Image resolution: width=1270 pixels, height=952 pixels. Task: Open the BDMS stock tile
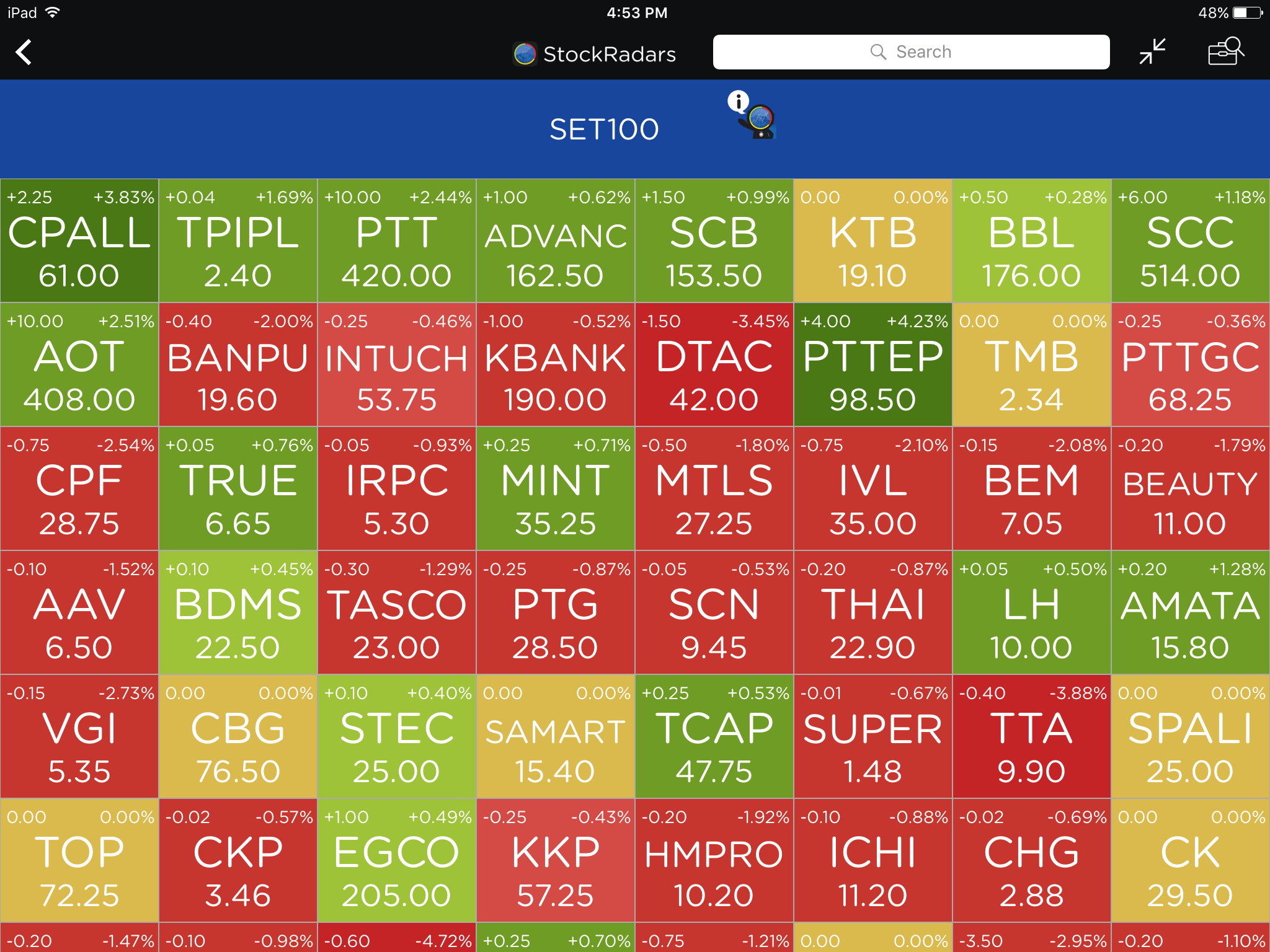pyautogui.click(x=238, y=612)
